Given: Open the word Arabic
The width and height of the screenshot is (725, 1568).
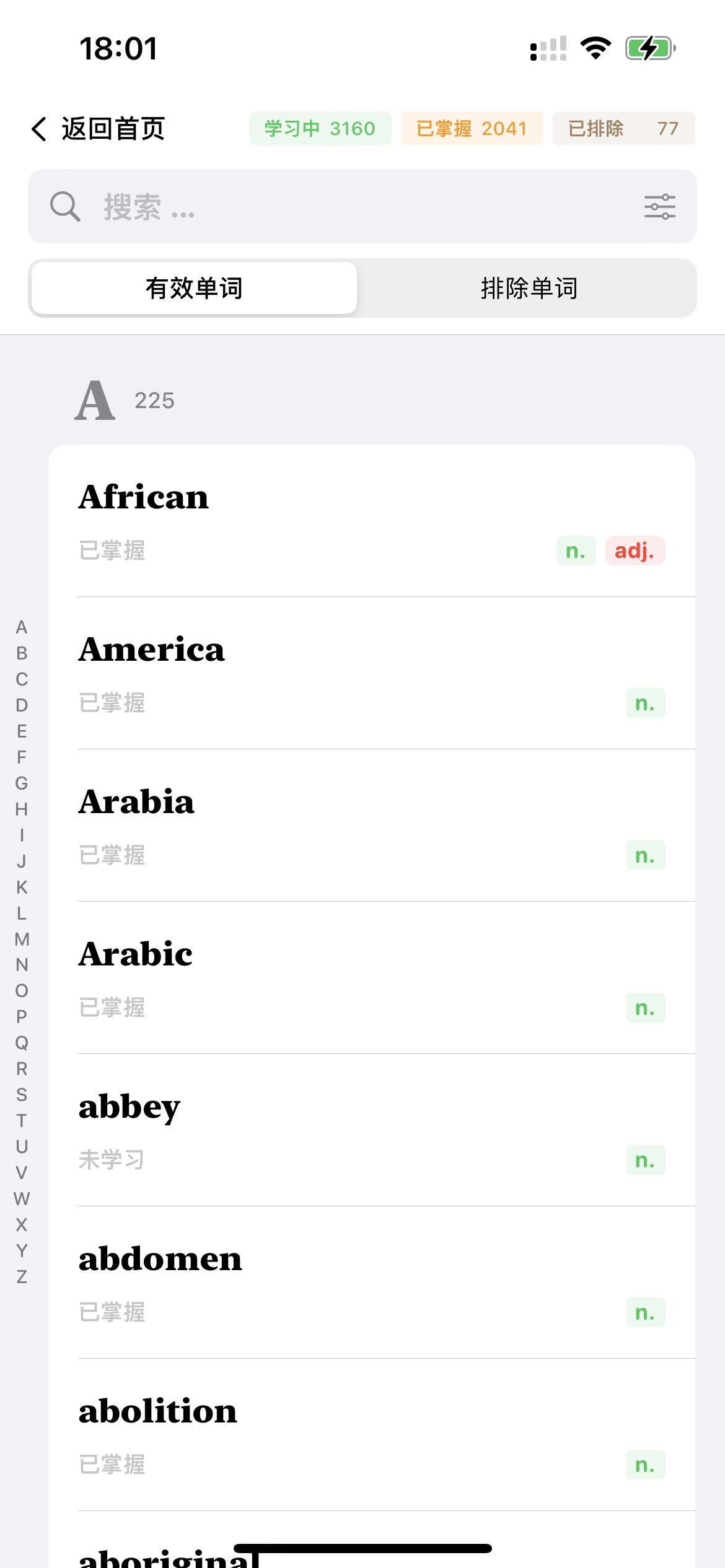Looking at the screenshot, I should tap(371, 978).
